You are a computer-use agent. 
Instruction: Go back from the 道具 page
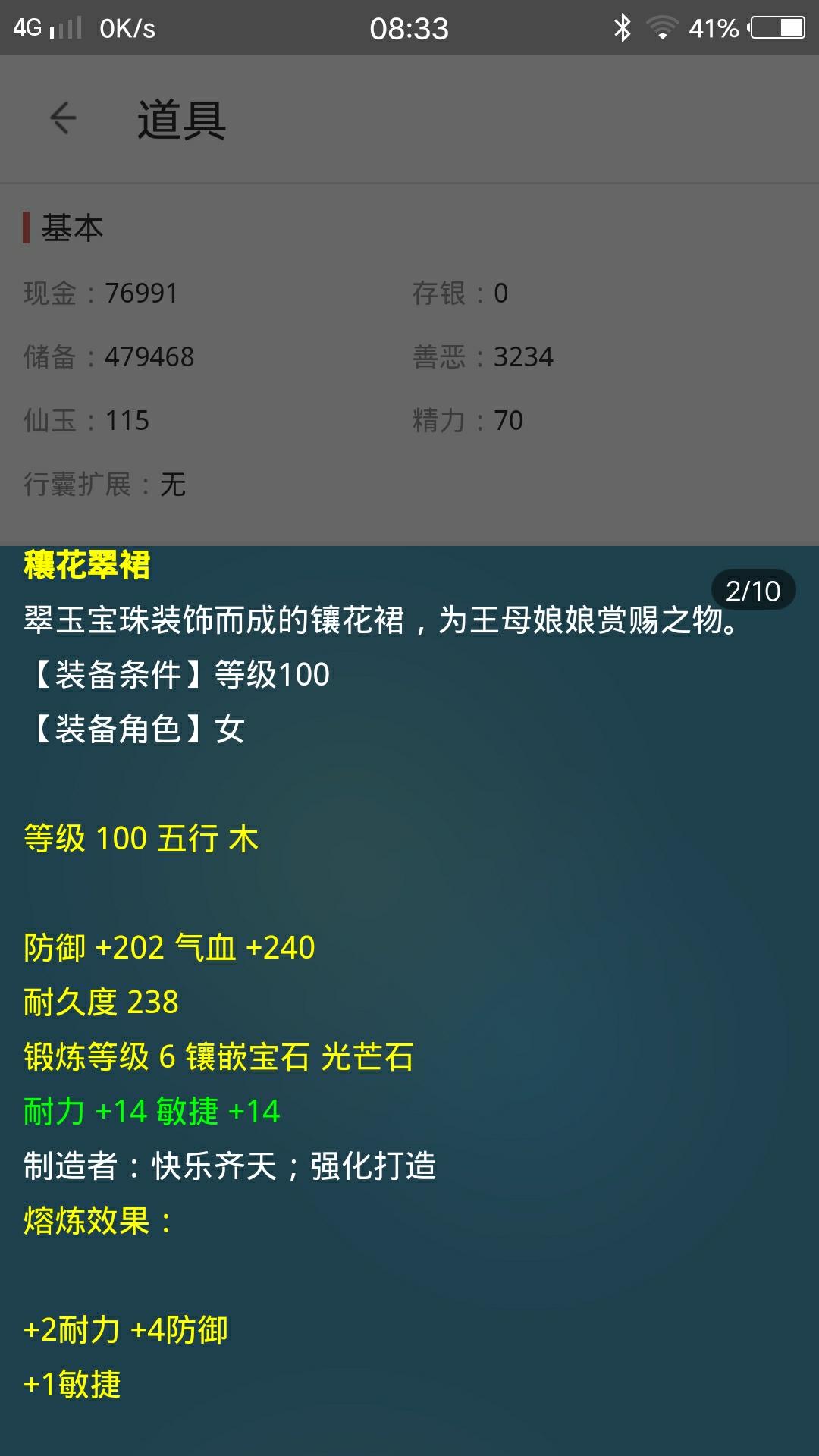63,118
